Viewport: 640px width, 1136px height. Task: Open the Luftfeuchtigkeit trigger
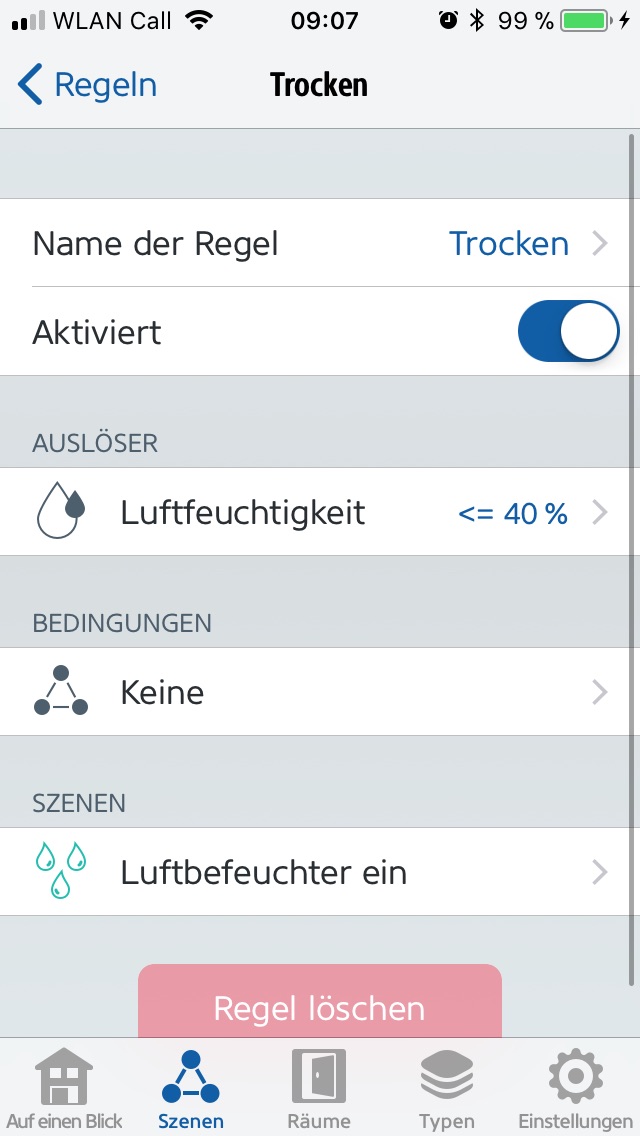pos(320,513)
